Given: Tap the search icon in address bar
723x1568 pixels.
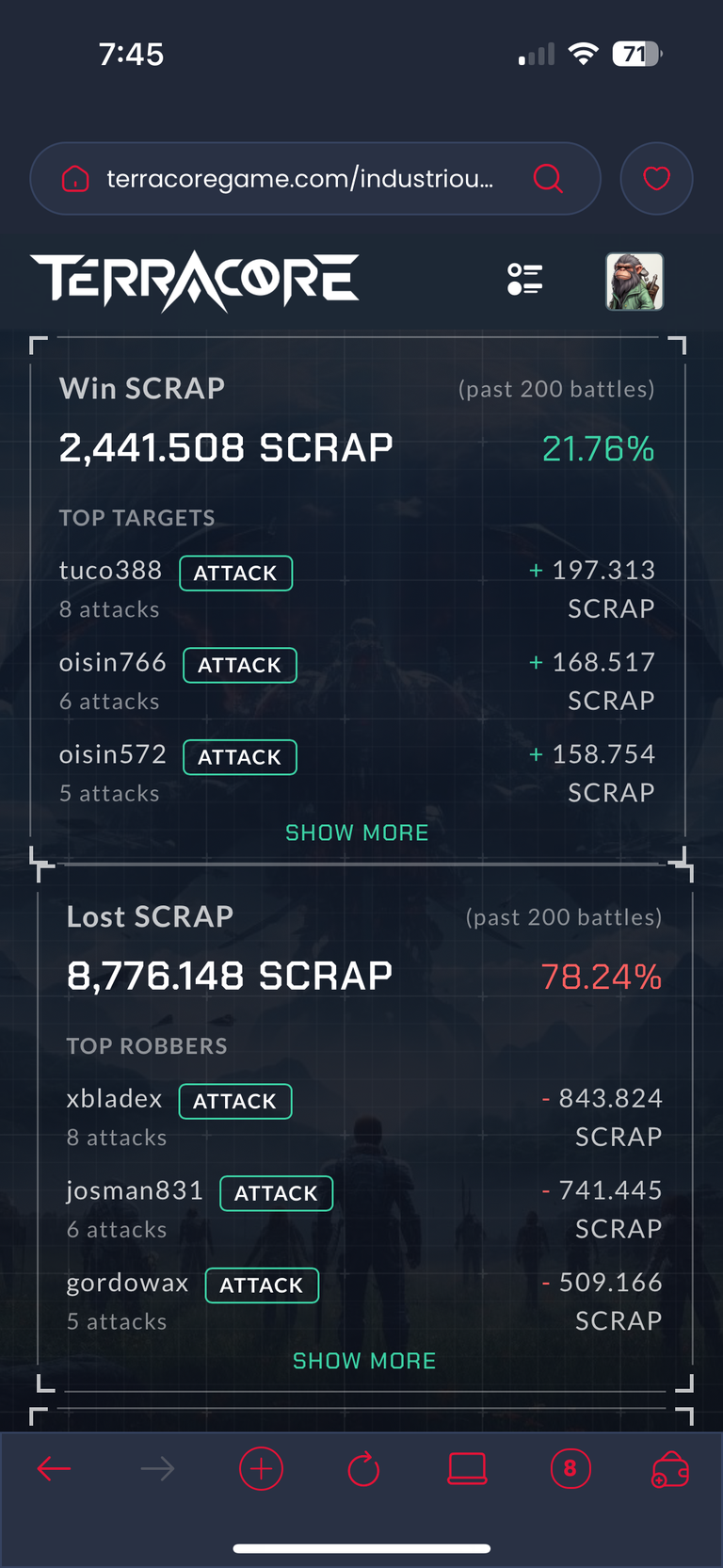Looking at the screenshot, I should [x=548, y=178].
